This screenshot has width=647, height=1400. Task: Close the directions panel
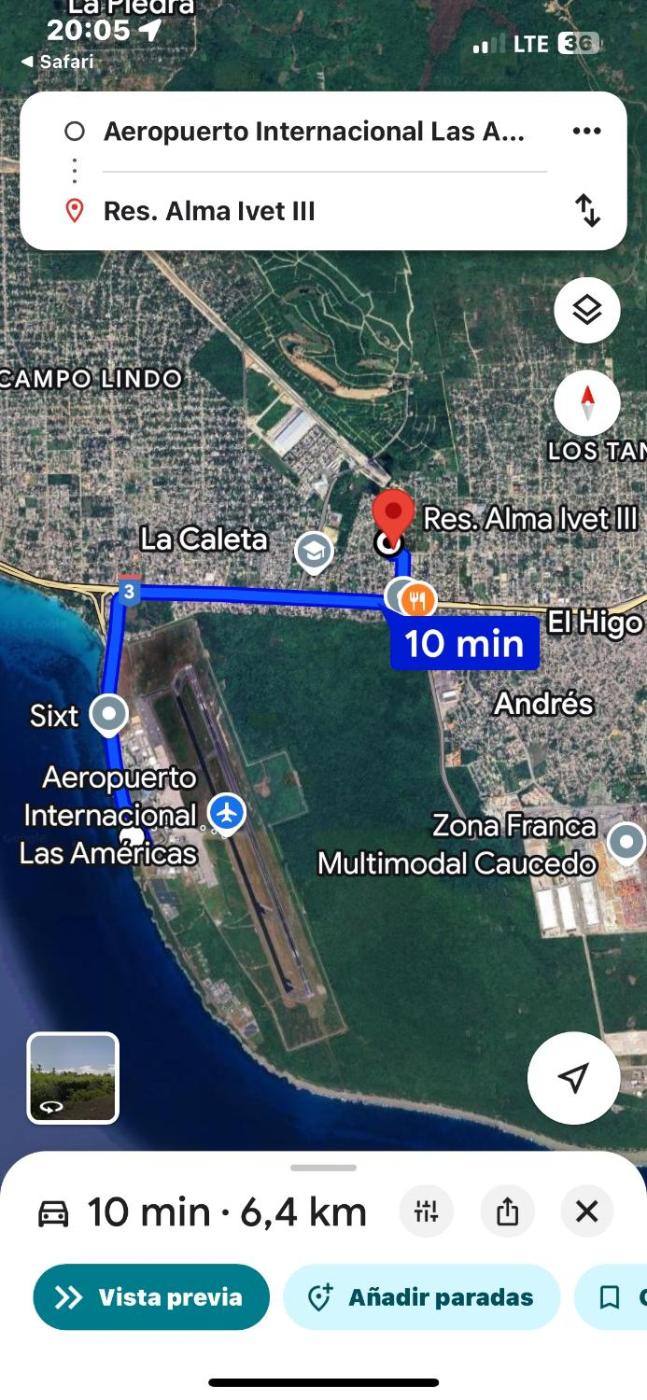[x=587, y=1213]
